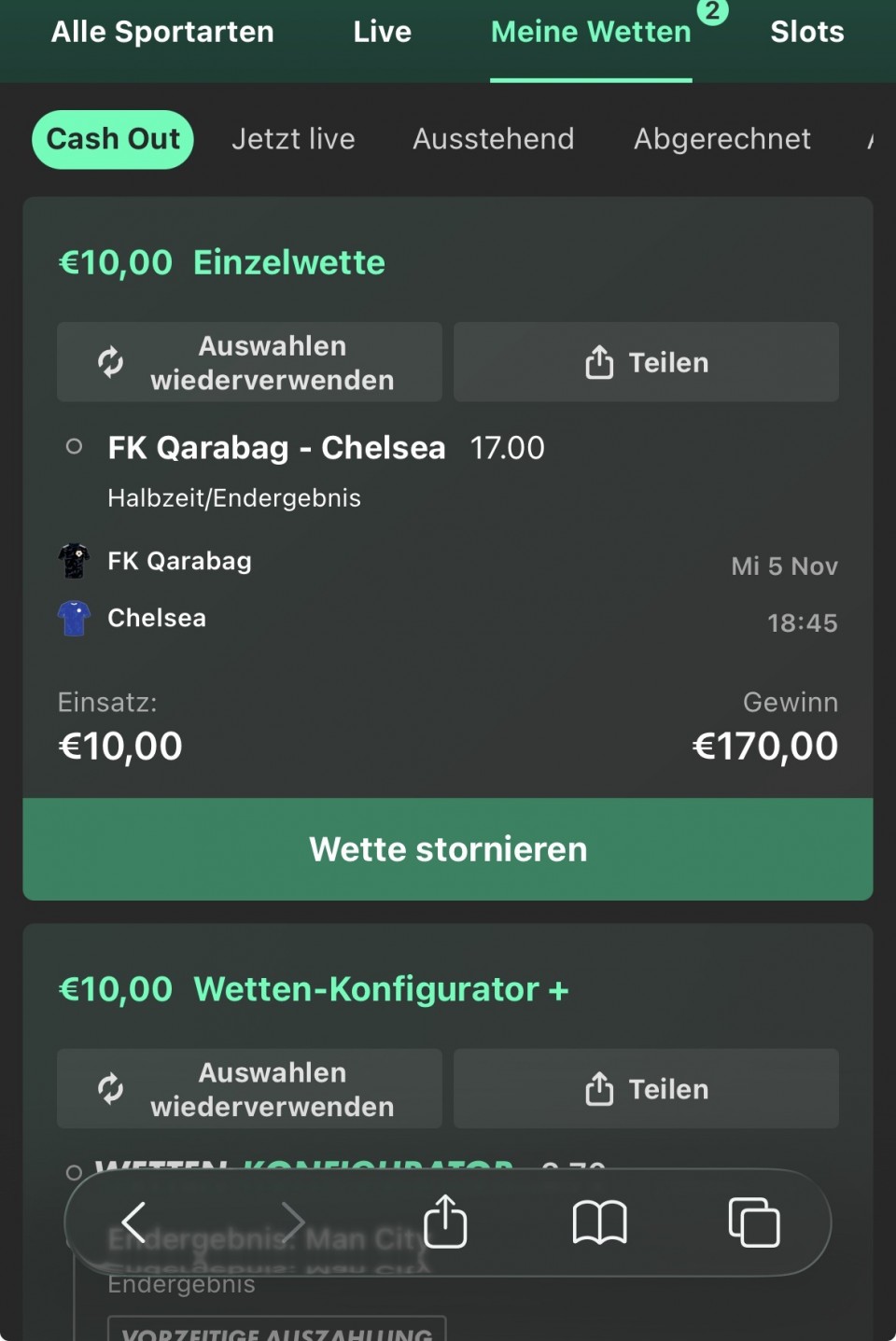Screen dimensions: 896x1341
Task: Go to the Slots tab
Action: (806, 32)
